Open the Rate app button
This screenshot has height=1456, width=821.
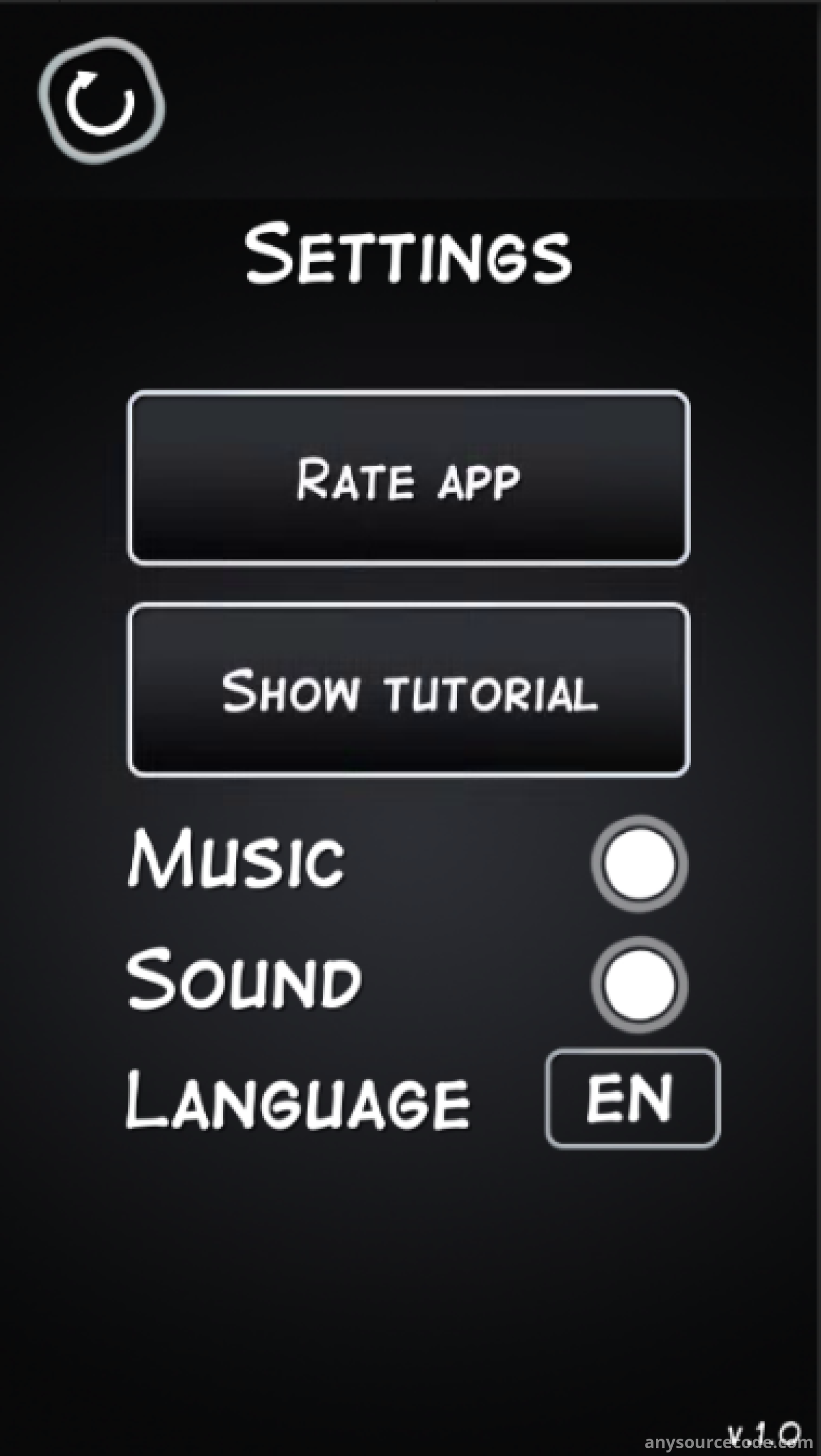408,478
